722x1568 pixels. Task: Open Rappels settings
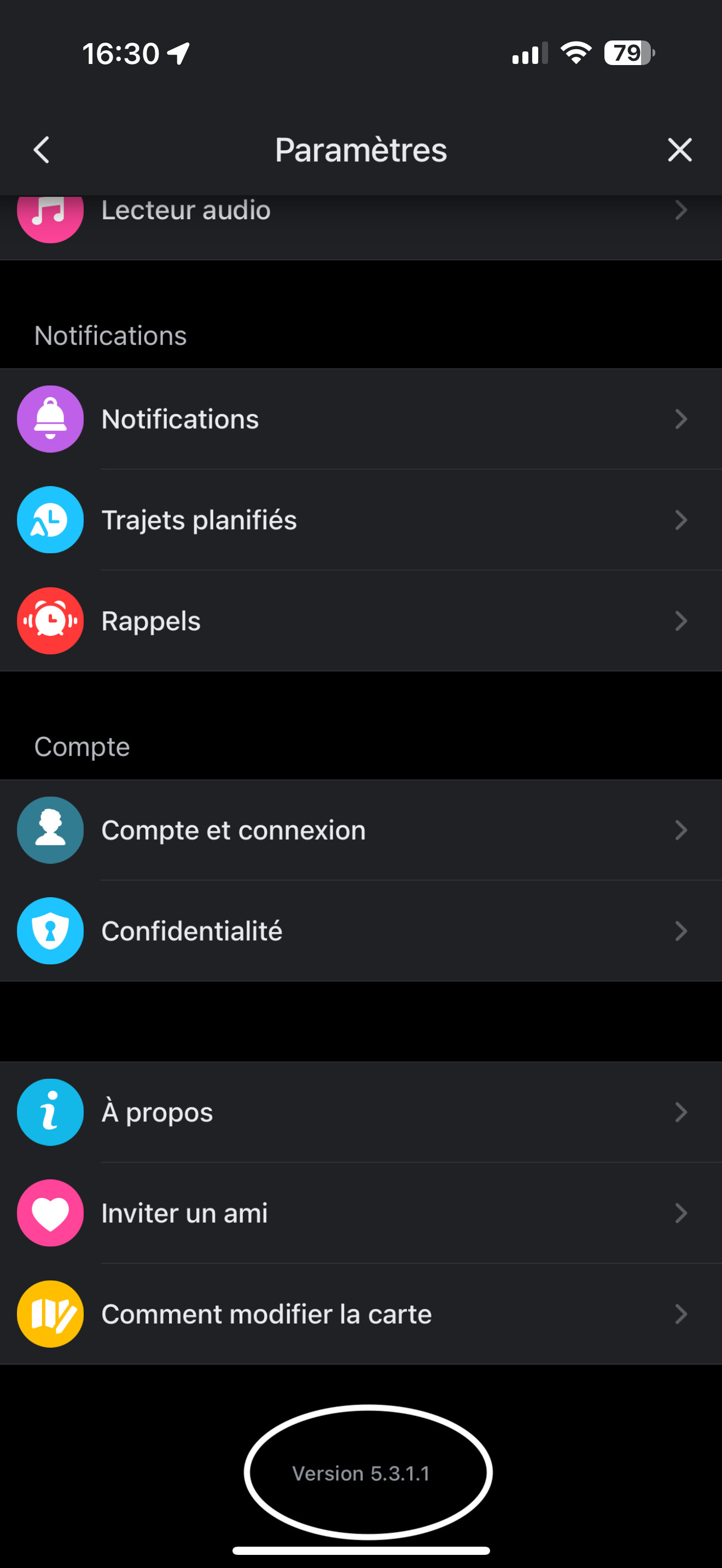360,621
